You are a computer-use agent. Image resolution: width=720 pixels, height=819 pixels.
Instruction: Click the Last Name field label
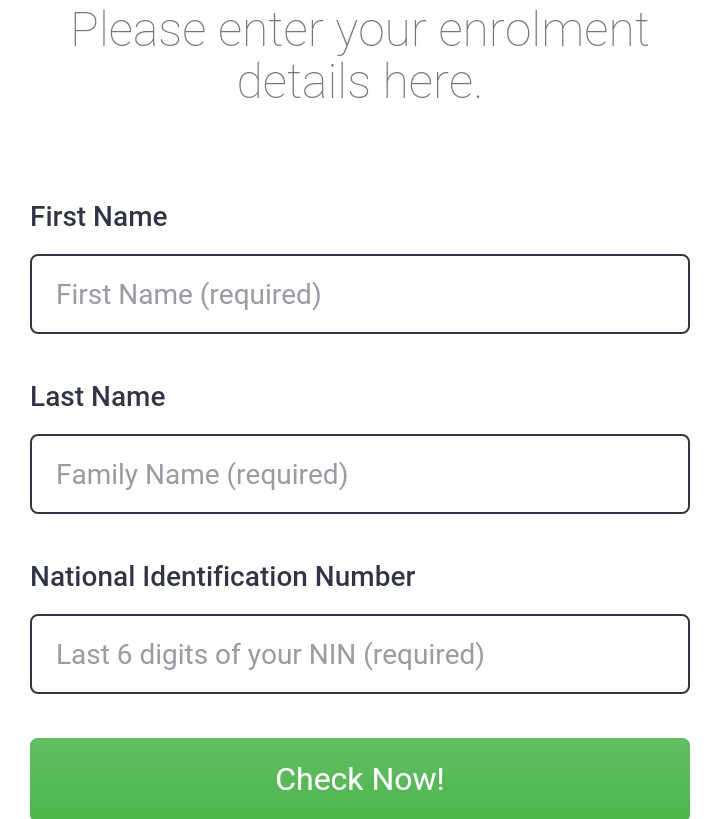97,396
